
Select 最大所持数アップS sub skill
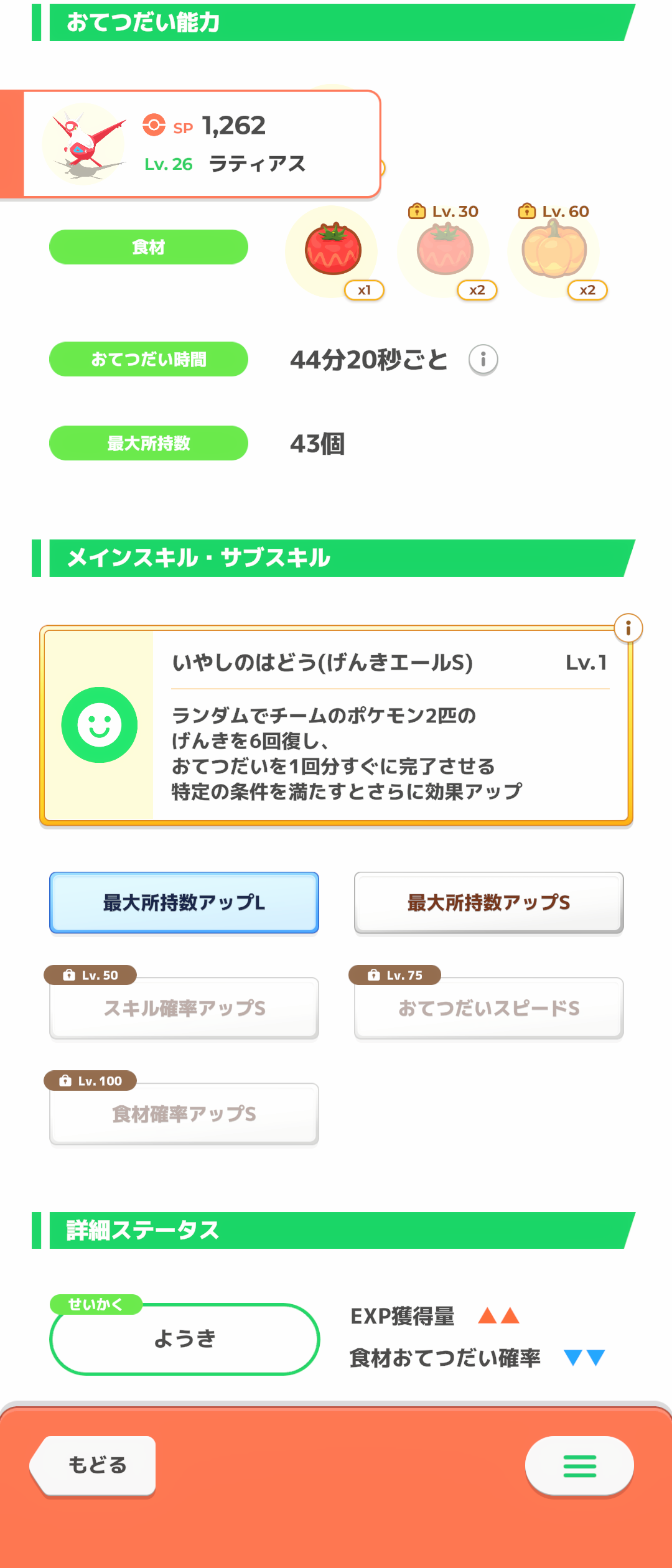[x=488, y=902]
